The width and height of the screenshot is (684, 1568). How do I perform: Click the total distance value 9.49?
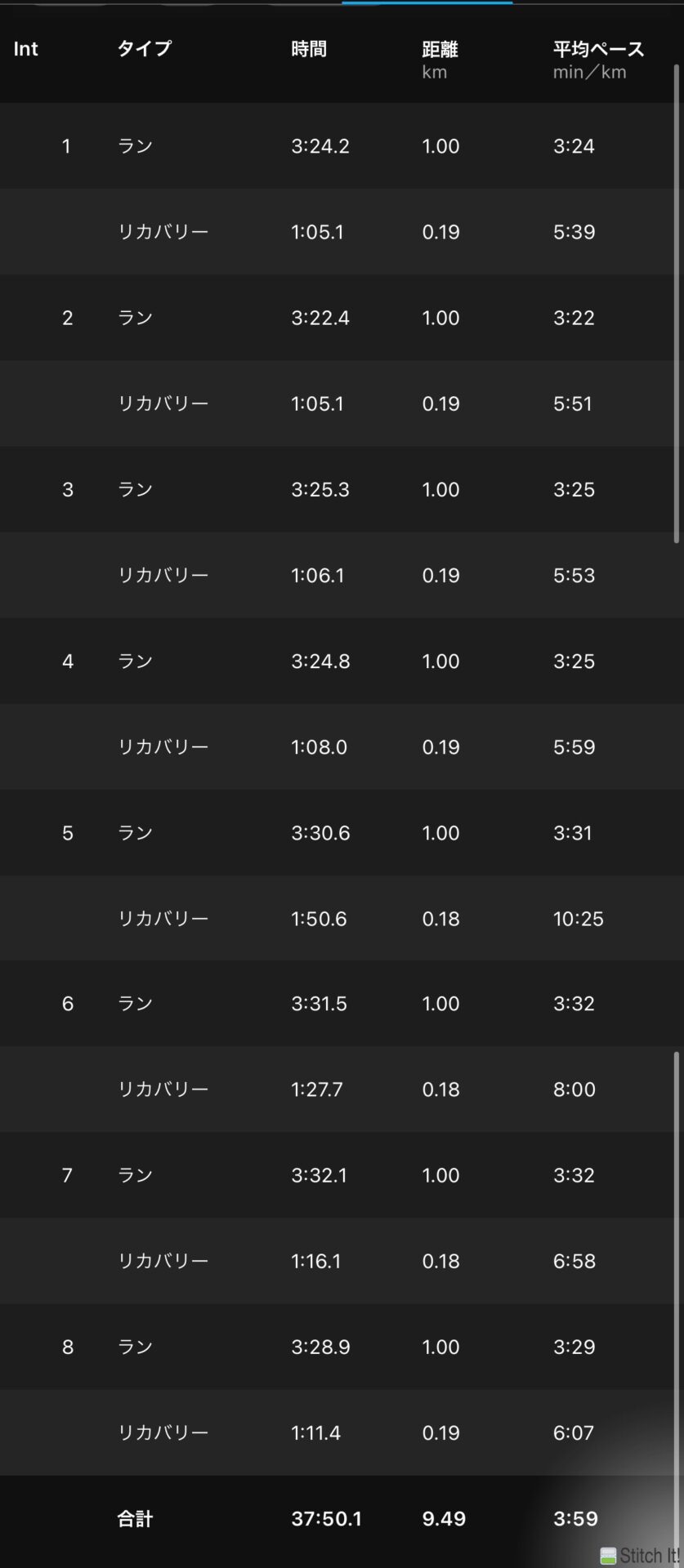444,1518
